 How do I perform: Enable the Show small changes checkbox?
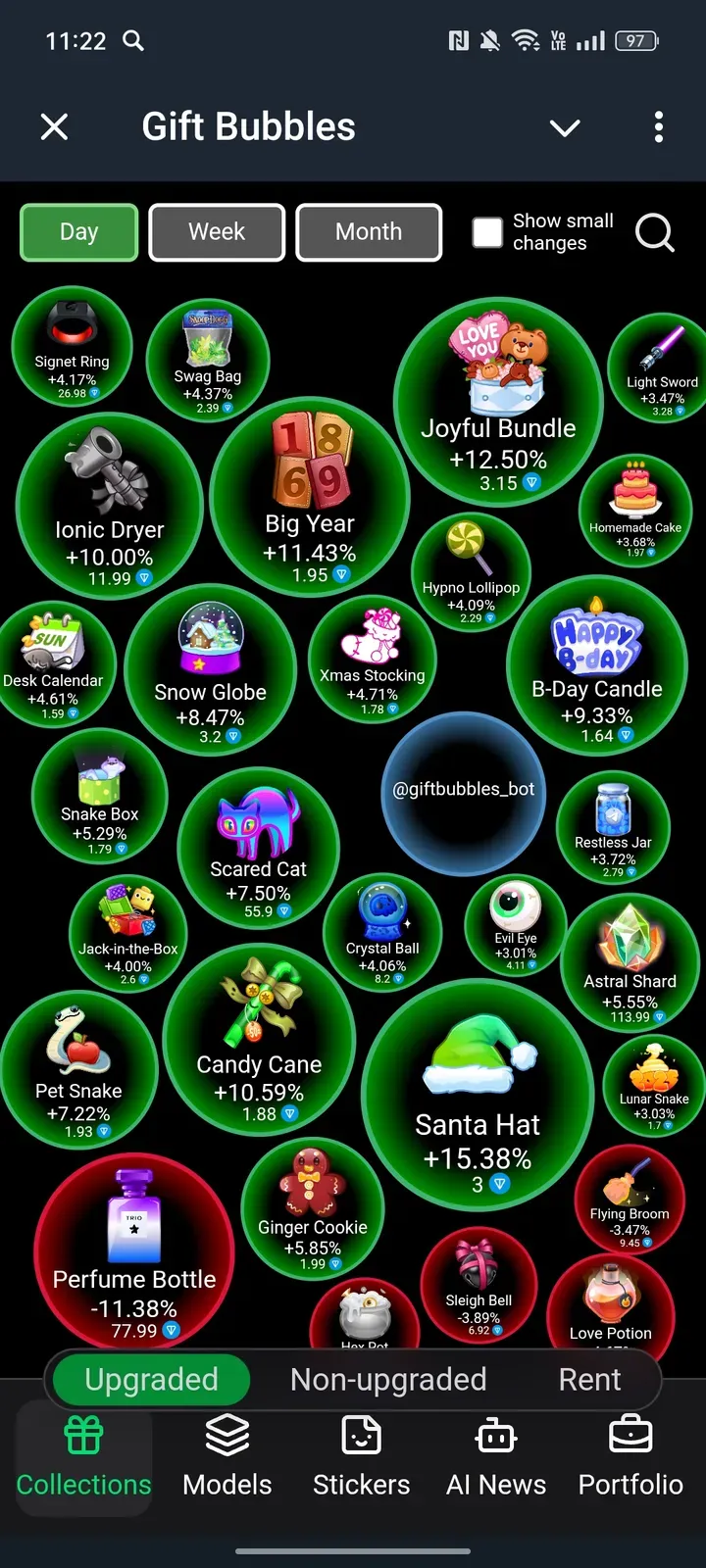click(x=487, y=233)
